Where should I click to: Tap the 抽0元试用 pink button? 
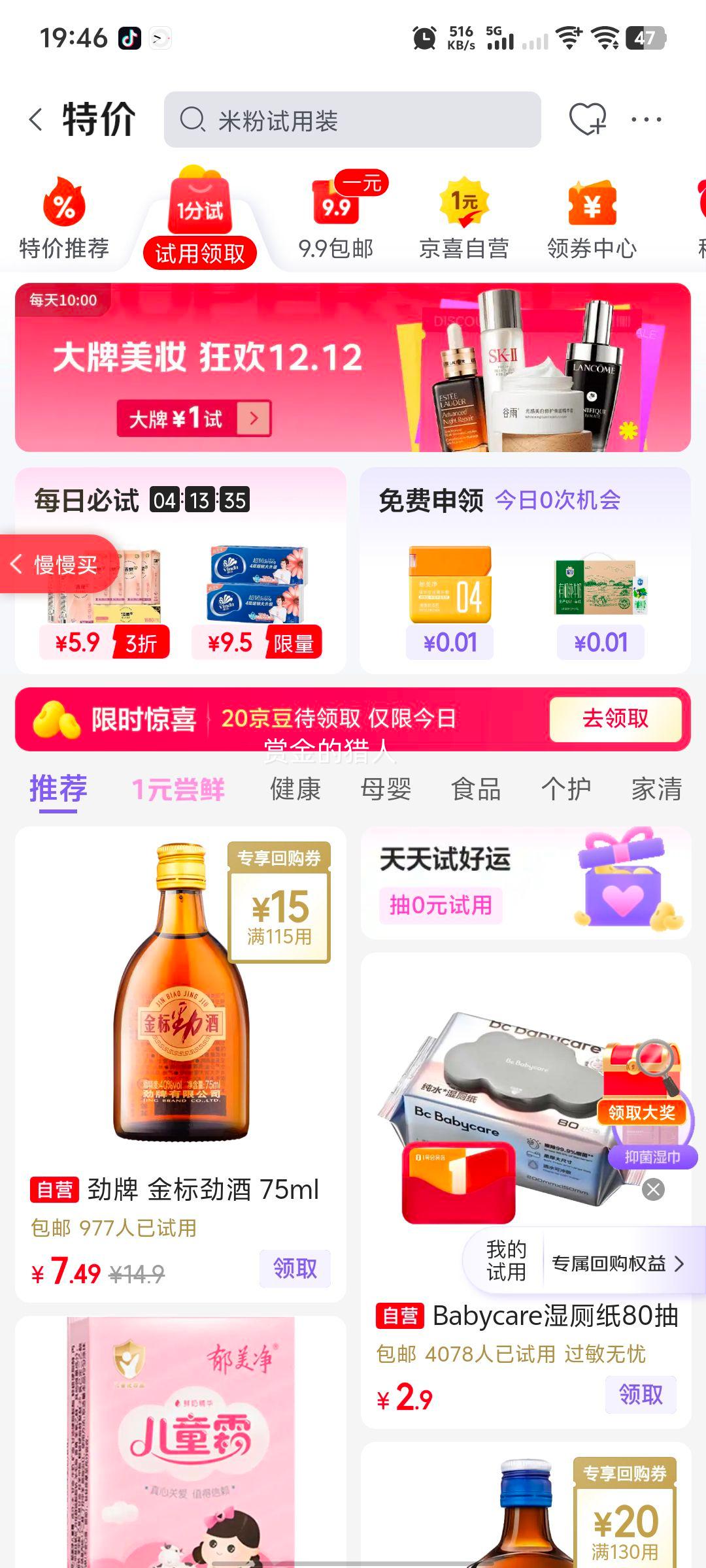tap(440, 906)
